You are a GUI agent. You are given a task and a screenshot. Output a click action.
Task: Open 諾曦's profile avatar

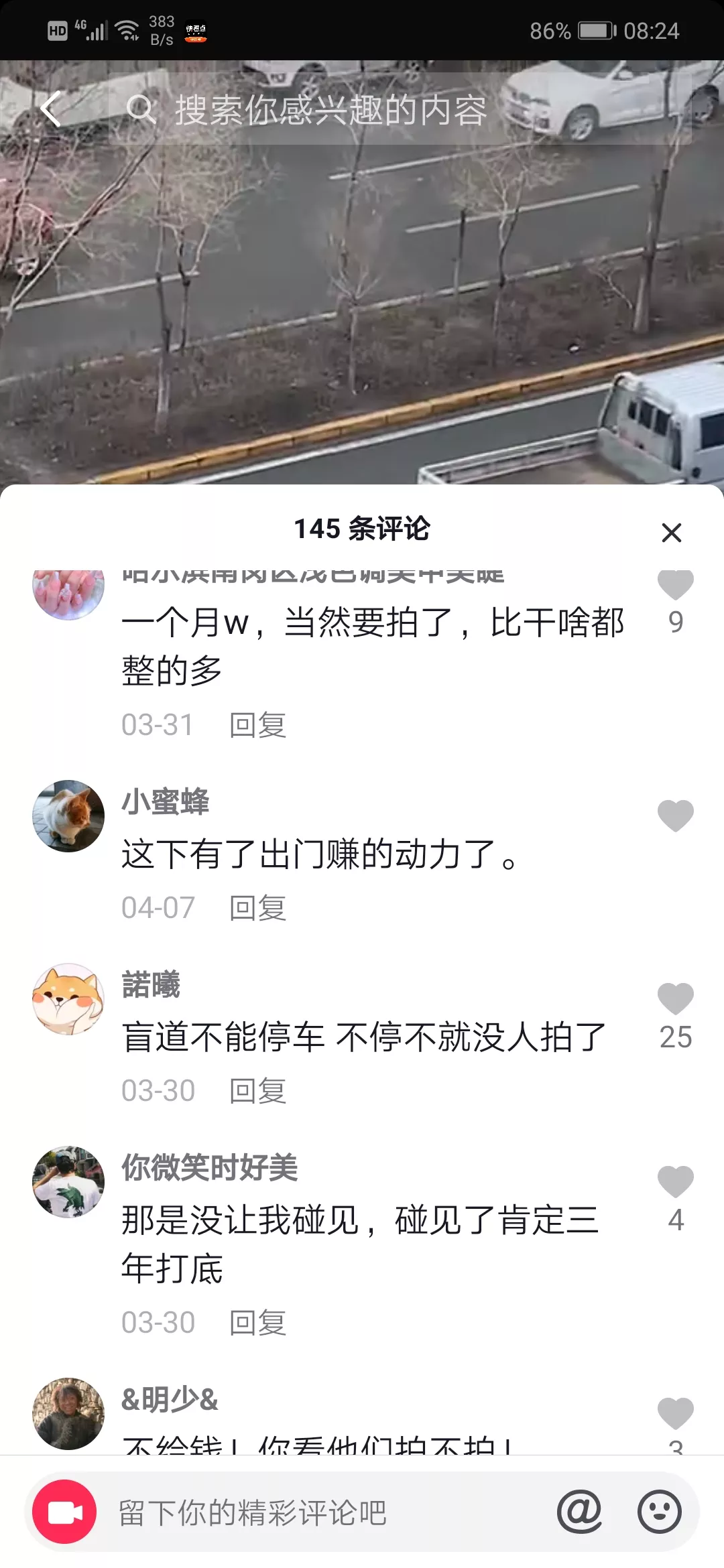tap(68, 999)
